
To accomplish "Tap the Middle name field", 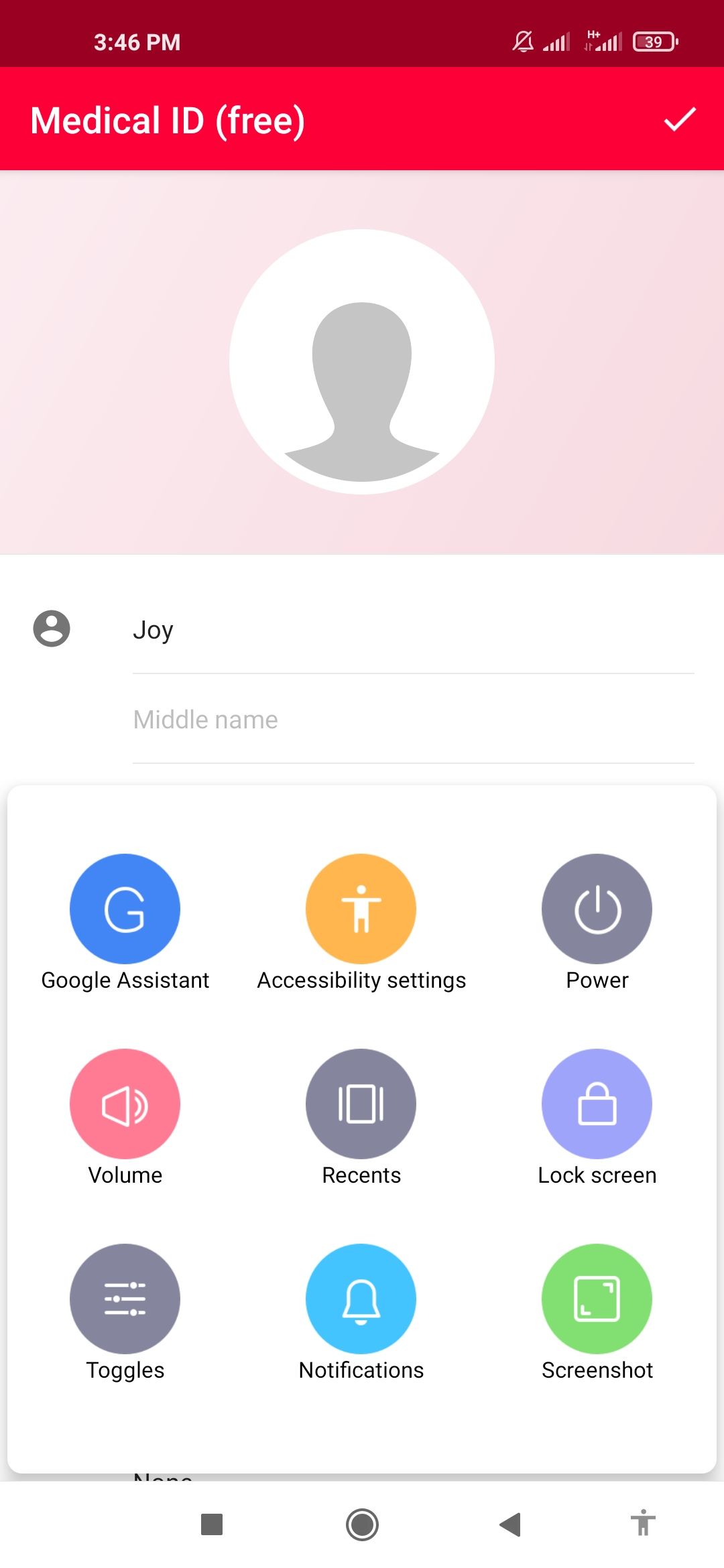I will (x=412, y=720).
